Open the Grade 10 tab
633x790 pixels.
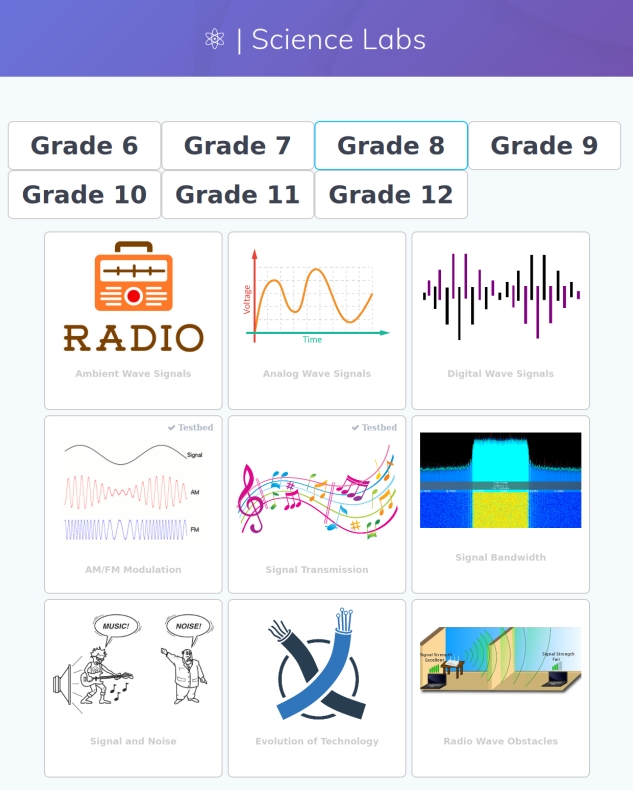pyautogui.click(x=85, y=195)
